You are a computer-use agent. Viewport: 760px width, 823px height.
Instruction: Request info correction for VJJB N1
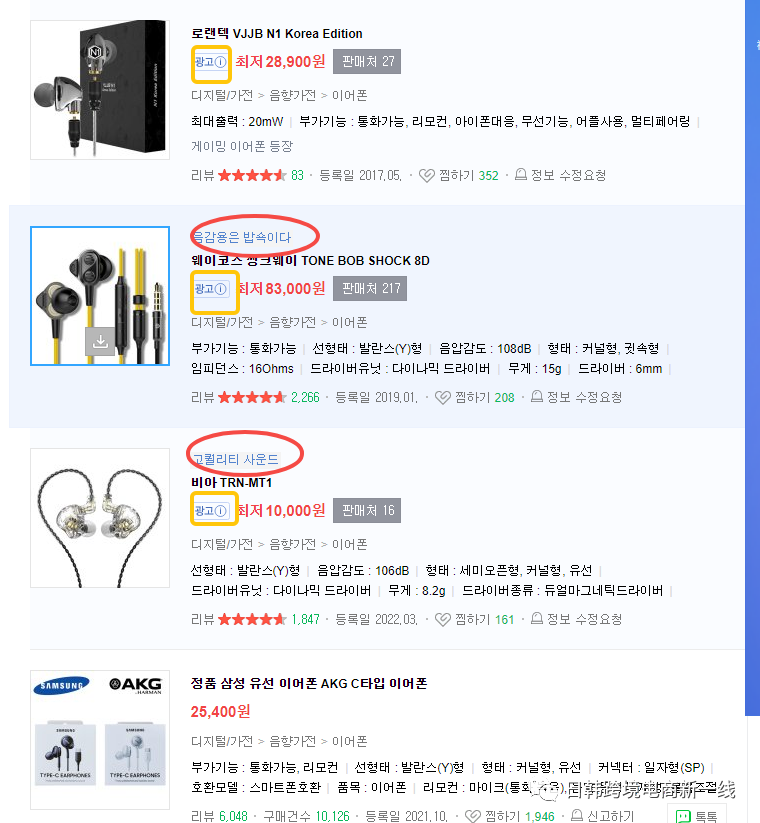point(568,175)
